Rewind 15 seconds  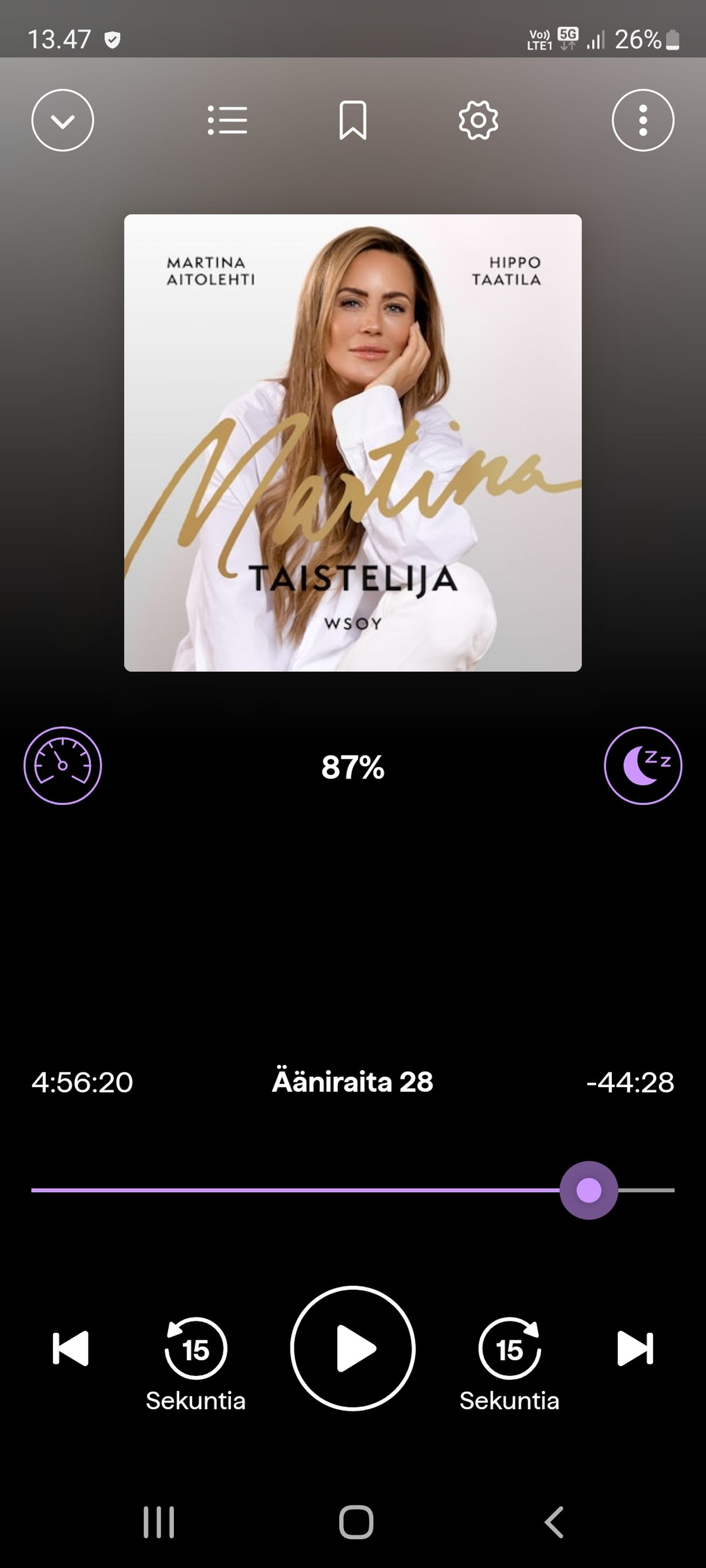[196, 1348]
